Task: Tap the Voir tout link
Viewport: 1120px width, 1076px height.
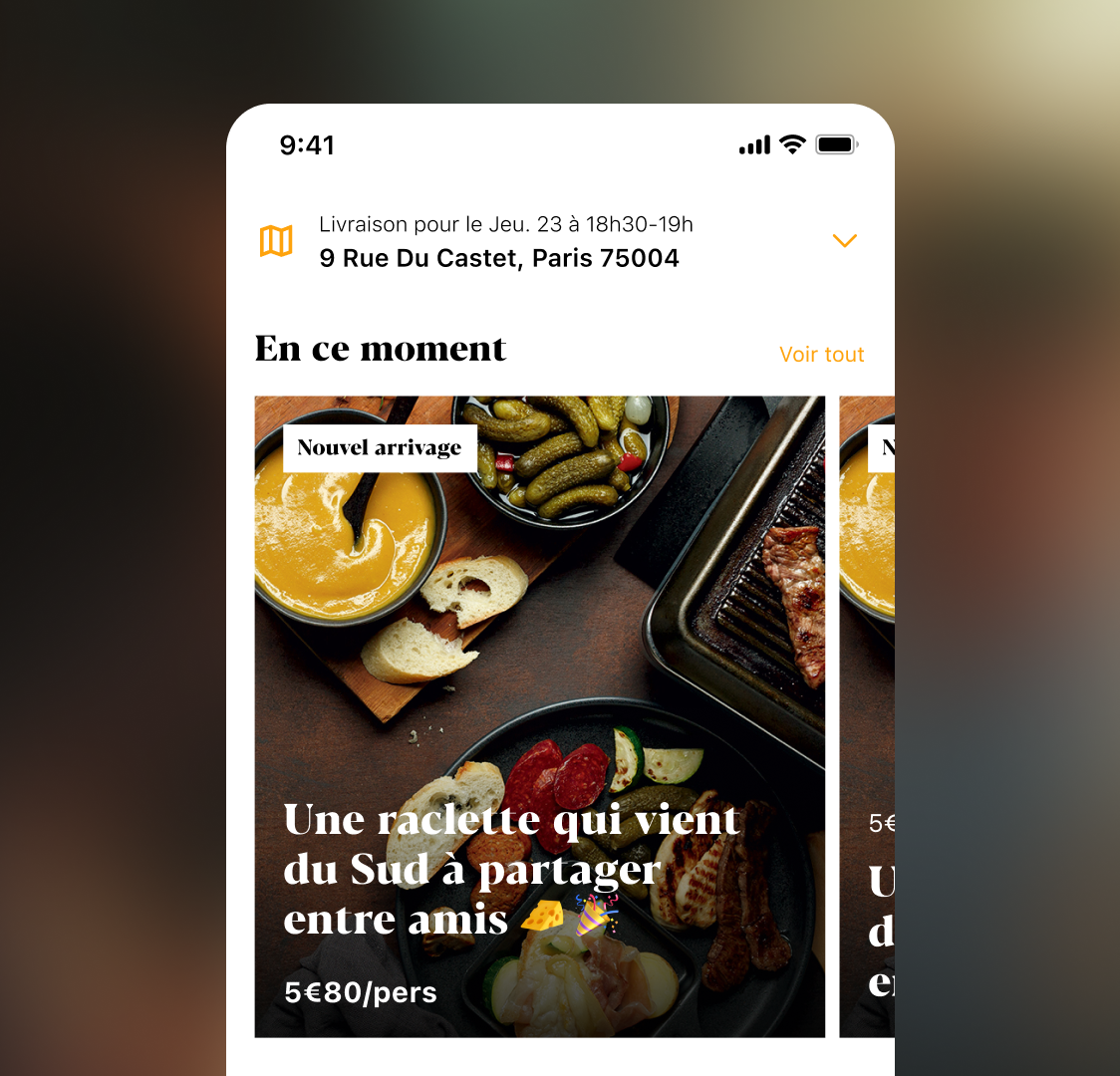Action: coord(821,355)
